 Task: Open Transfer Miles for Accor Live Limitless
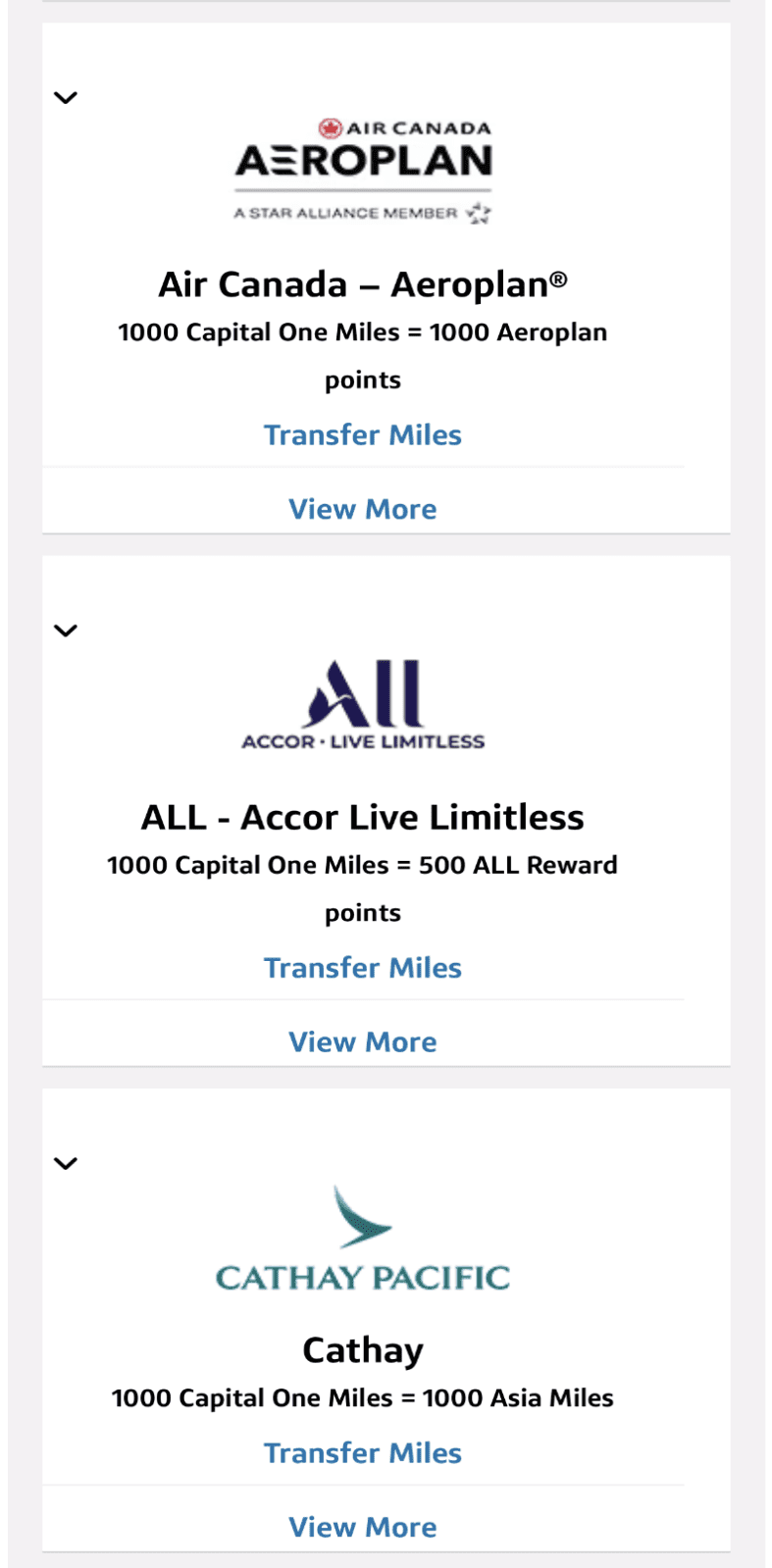(x=363, y=967)
